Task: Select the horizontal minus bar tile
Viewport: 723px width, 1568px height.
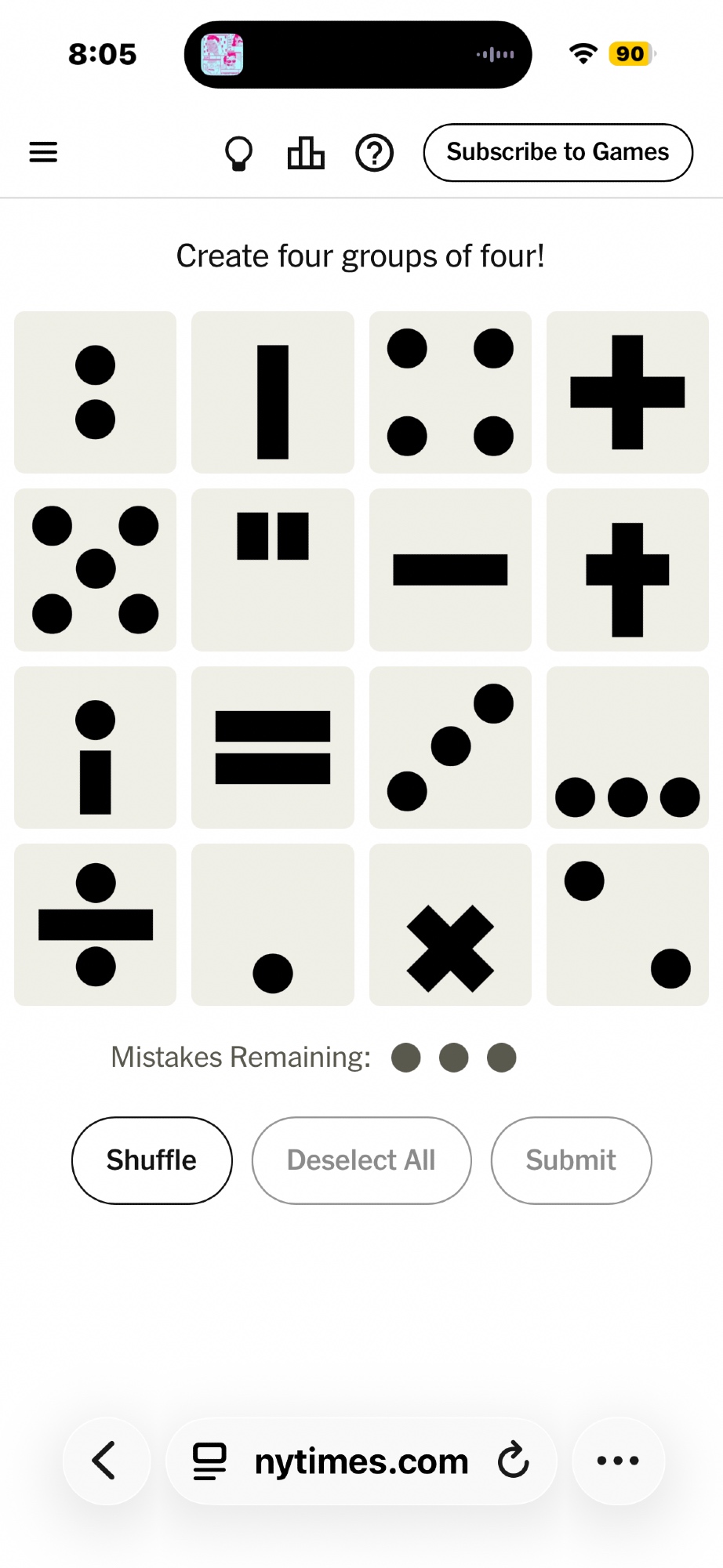Action: [450, 570]
